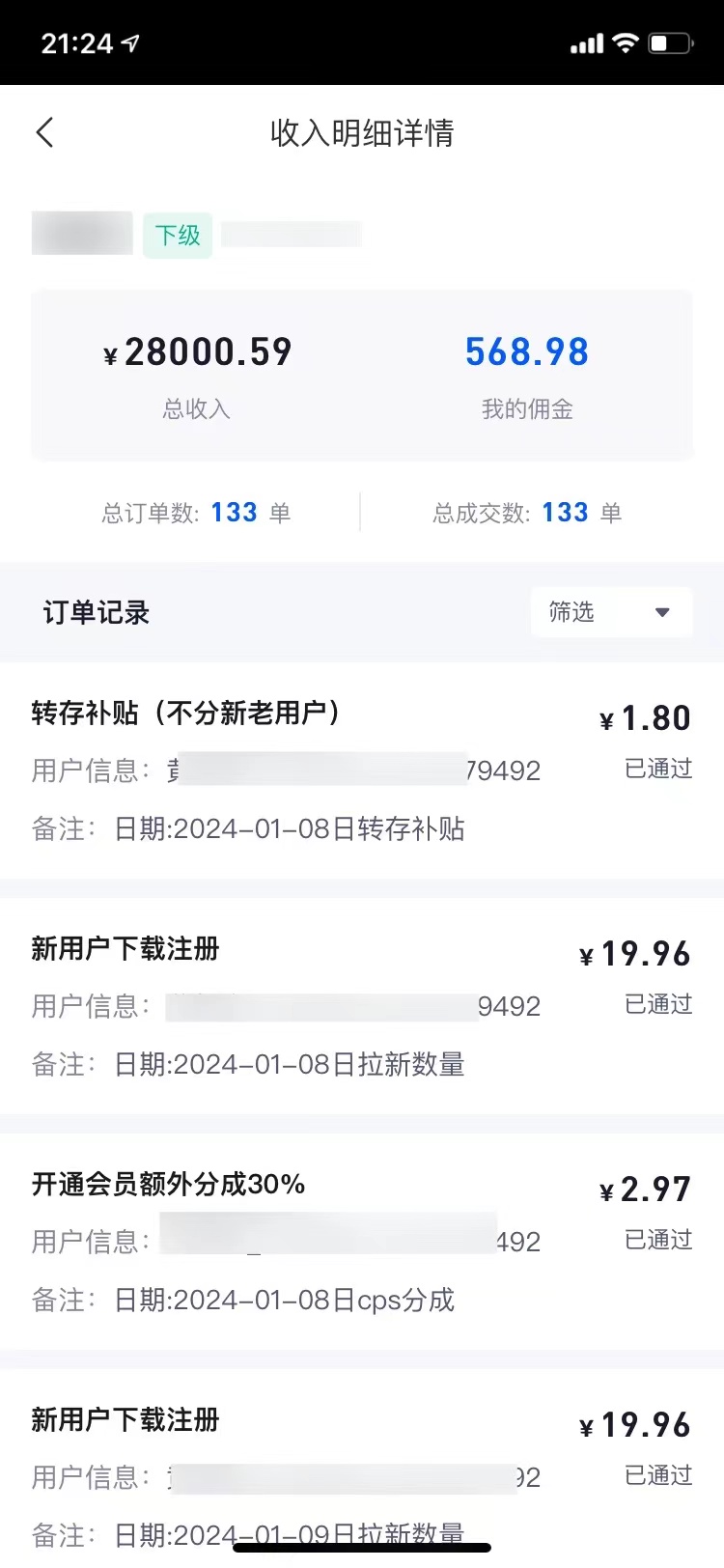
Task: Tap the blue commission amount 568.98
Action: click(527, 350)
